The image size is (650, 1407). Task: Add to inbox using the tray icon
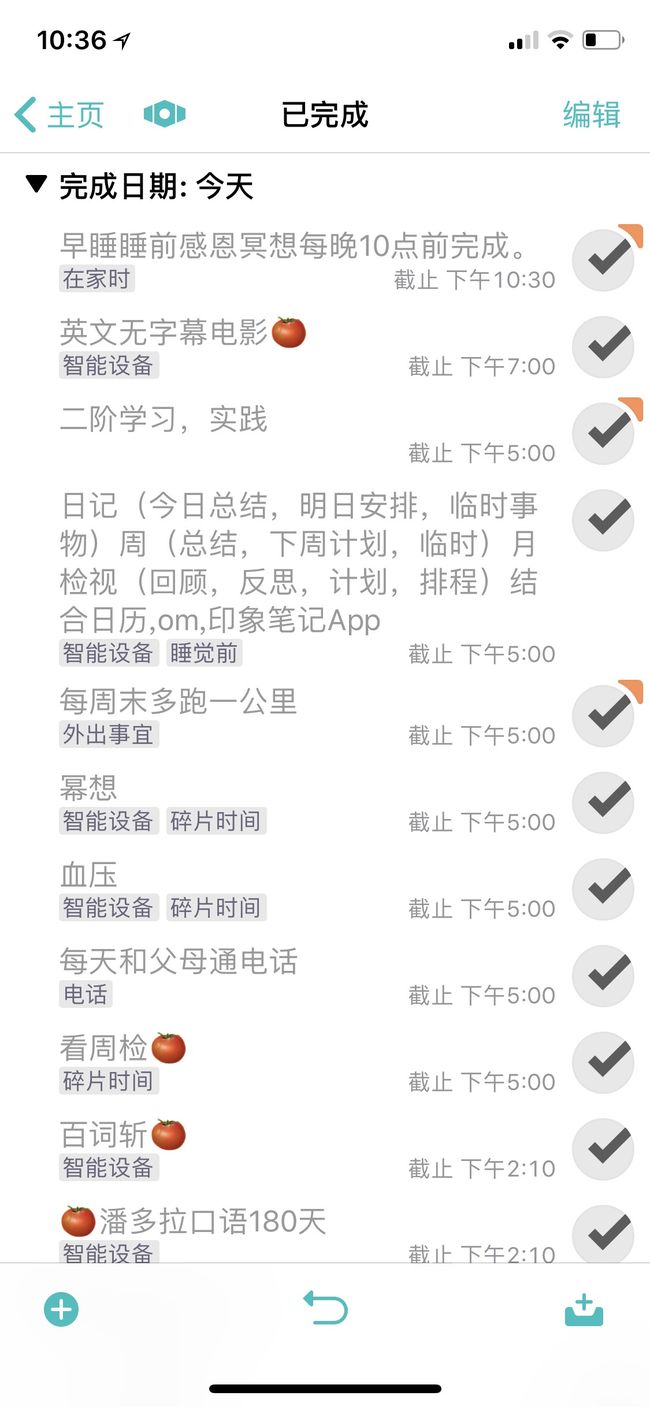pos(584,1309)
